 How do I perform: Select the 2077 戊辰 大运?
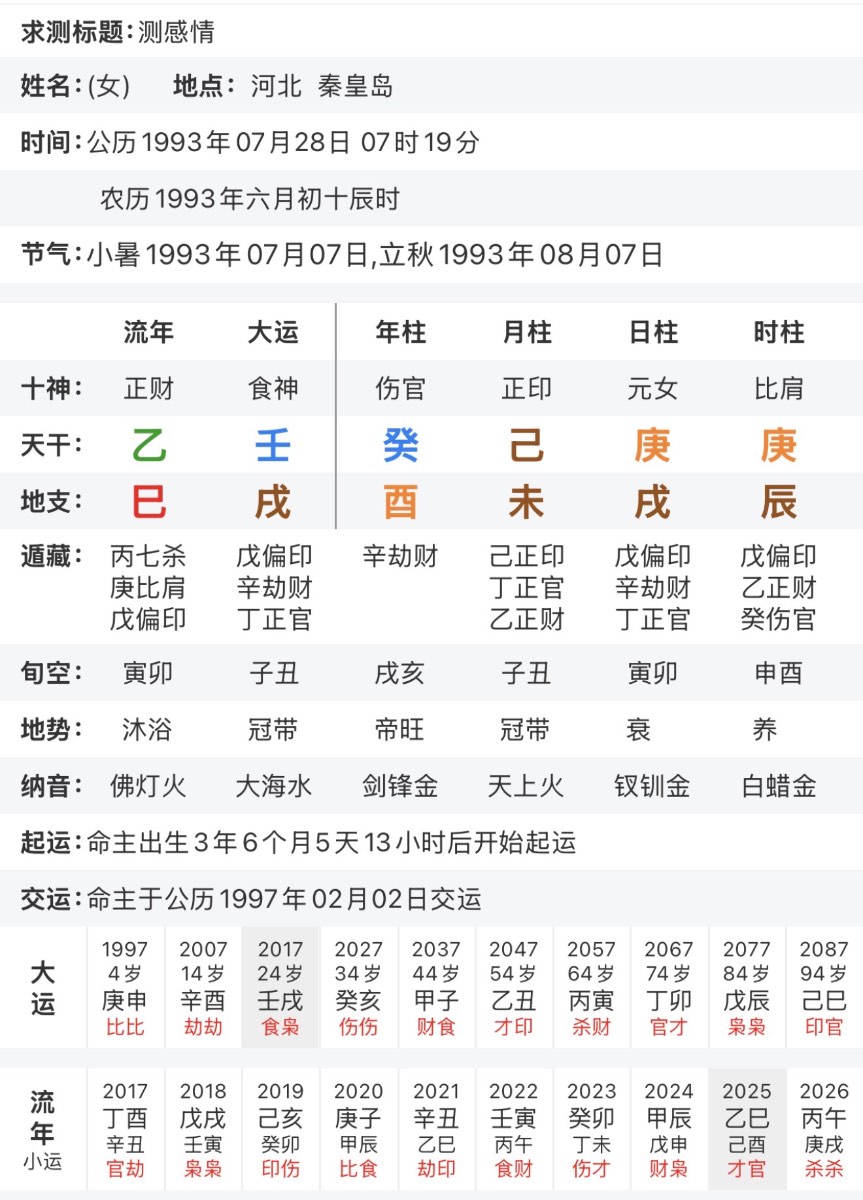click(747, 987)
